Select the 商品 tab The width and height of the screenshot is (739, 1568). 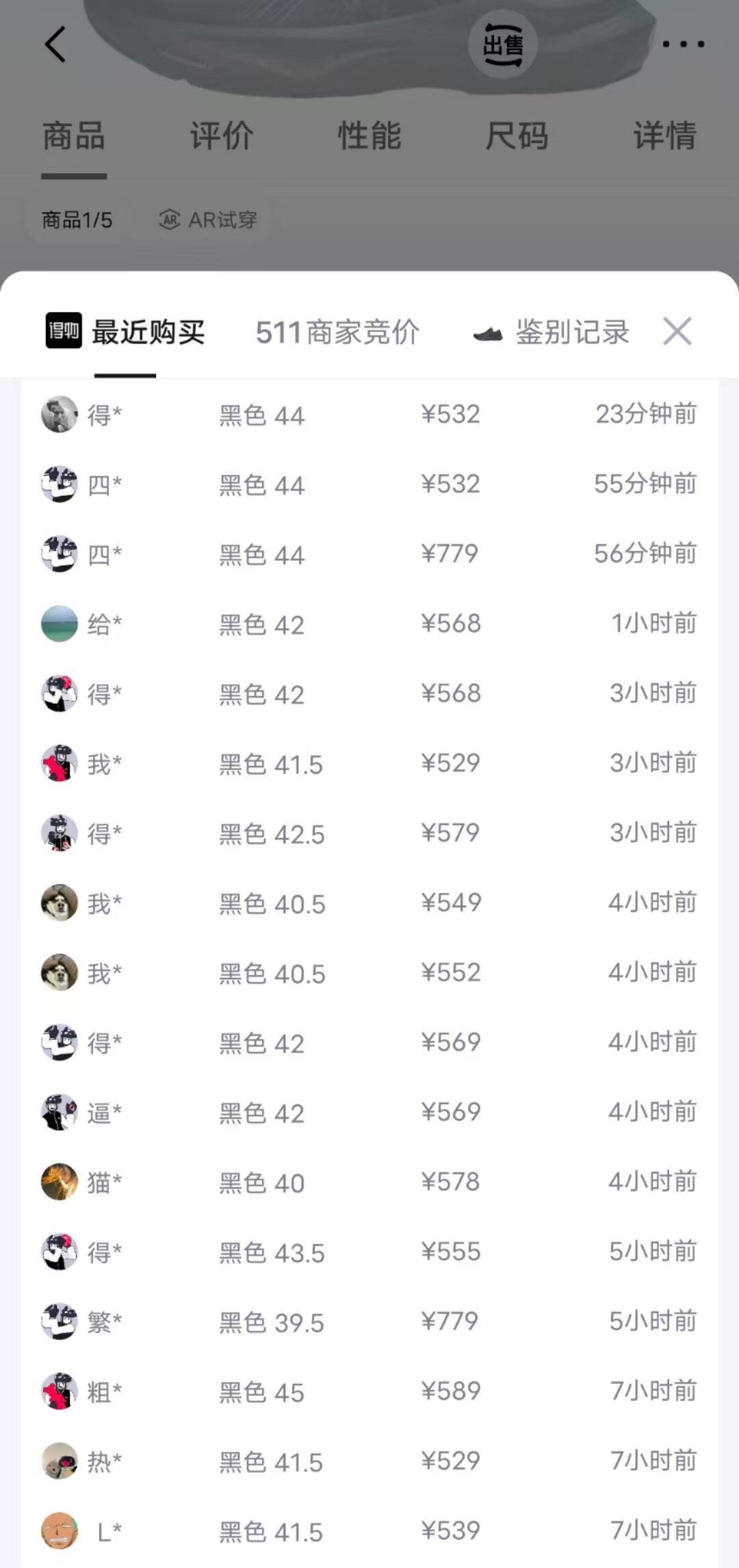pyautogui.click(x=74, y=135)
